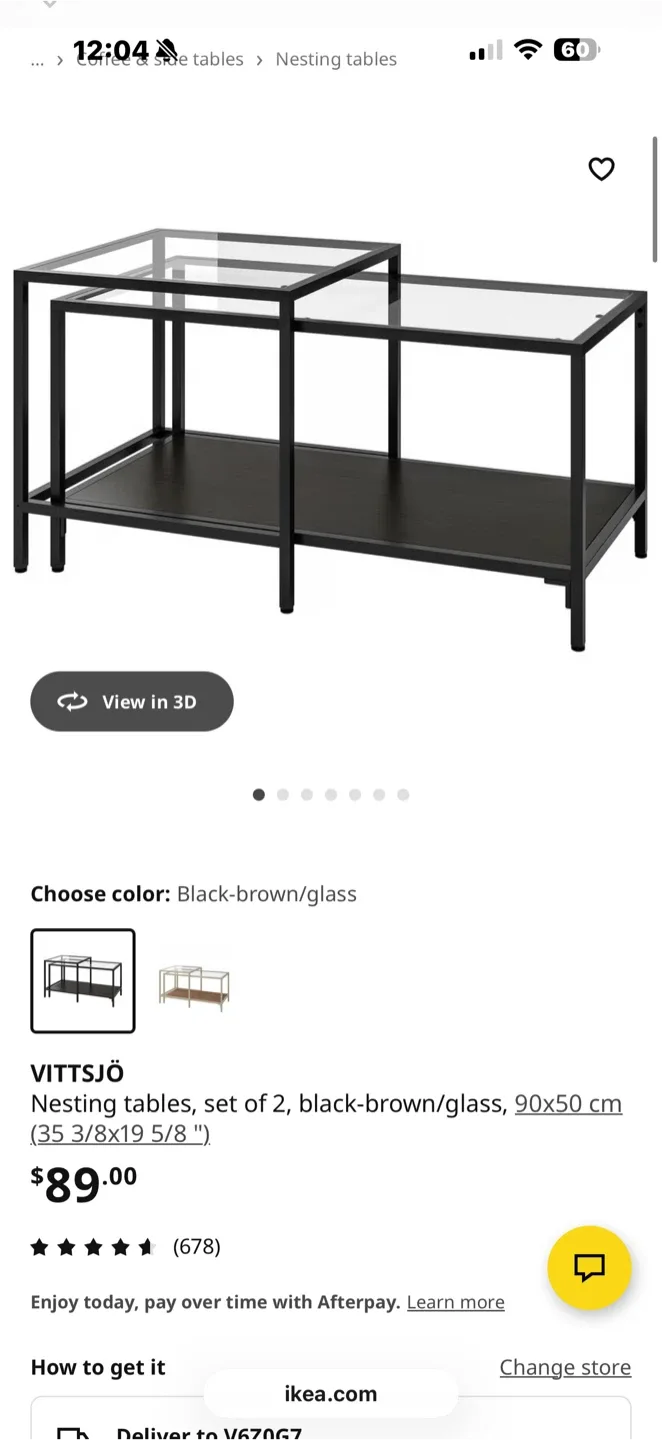Add VITTSJÖ to favorites with heart icon

pos(601,169)
